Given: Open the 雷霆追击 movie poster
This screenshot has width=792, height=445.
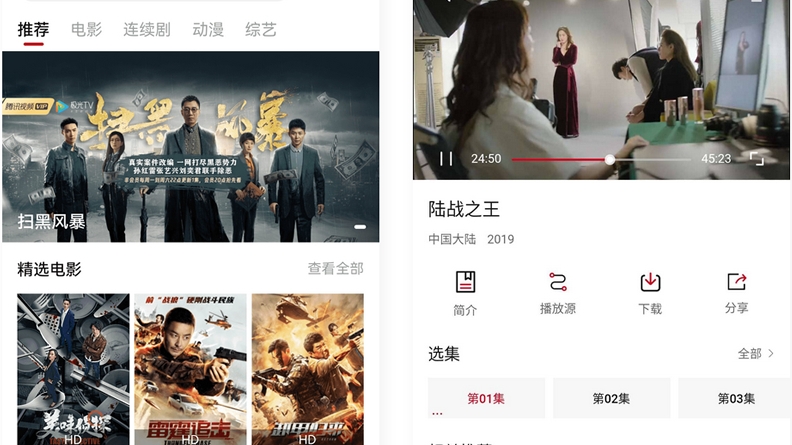Looking at the screenshot, I should (190, 368).
